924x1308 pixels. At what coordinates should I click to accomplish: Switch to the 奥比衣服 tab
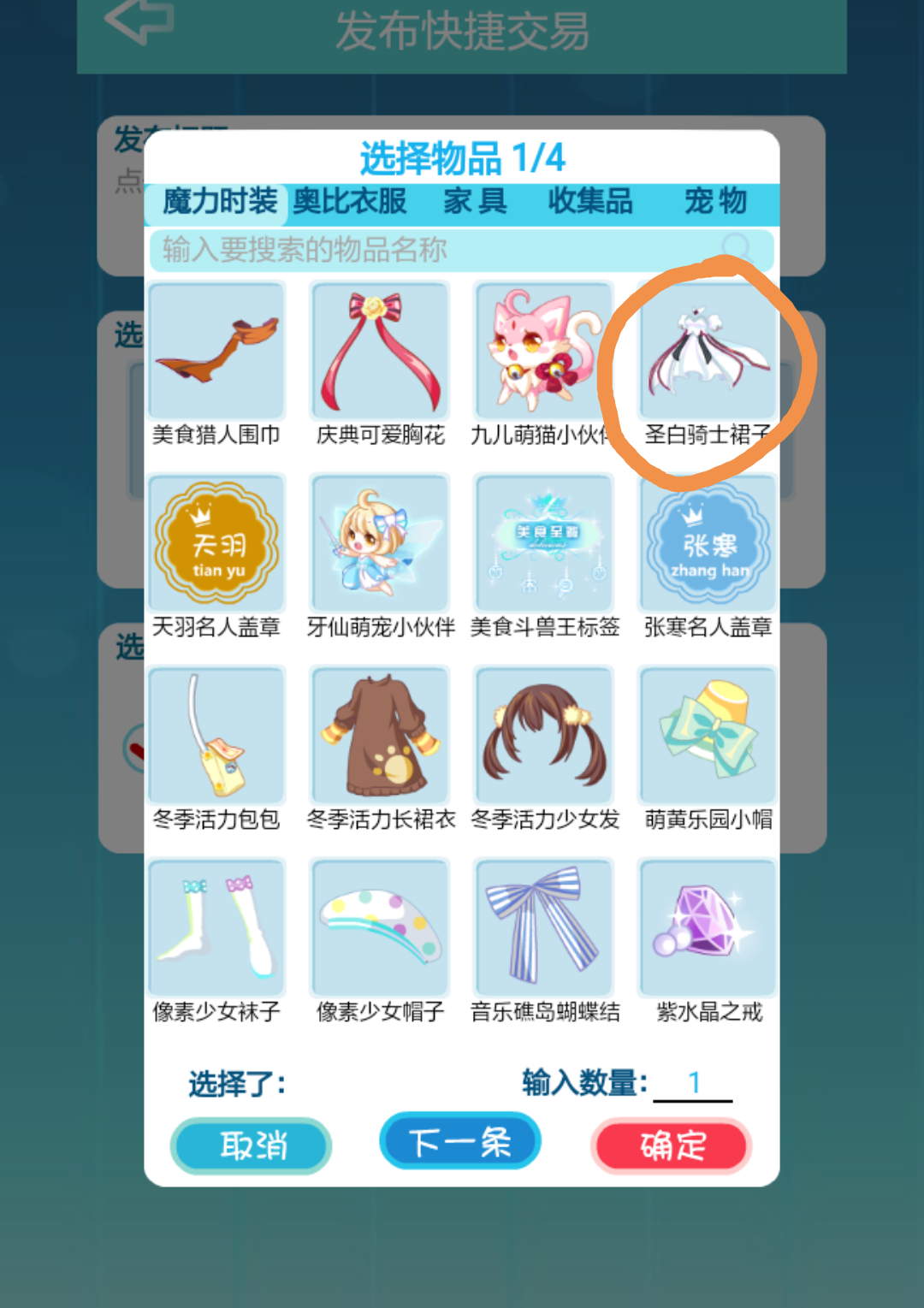tap(349, 202)
